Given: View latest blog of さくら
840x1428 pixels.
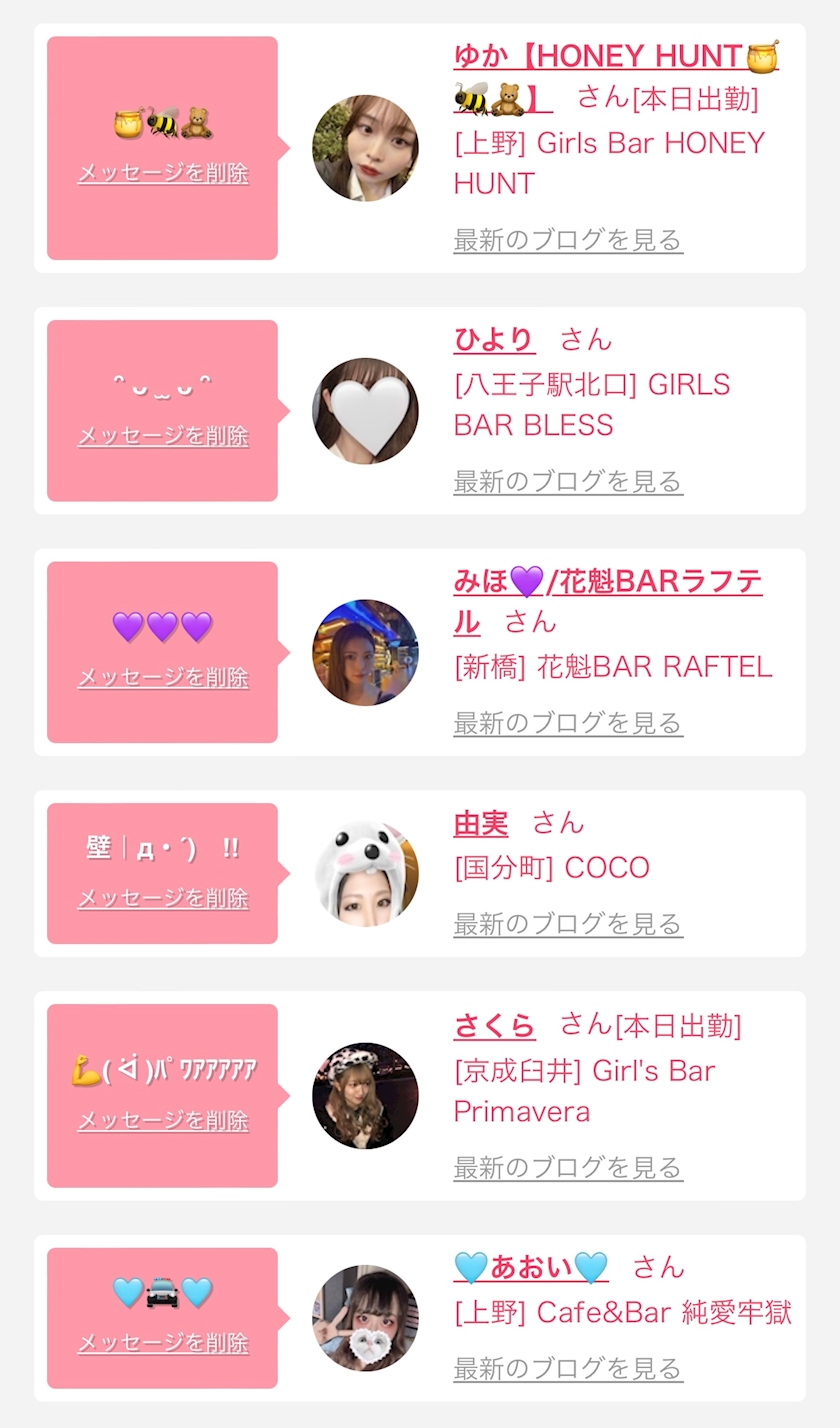Looking at the screenshot, I should [x=568, y=1167].
